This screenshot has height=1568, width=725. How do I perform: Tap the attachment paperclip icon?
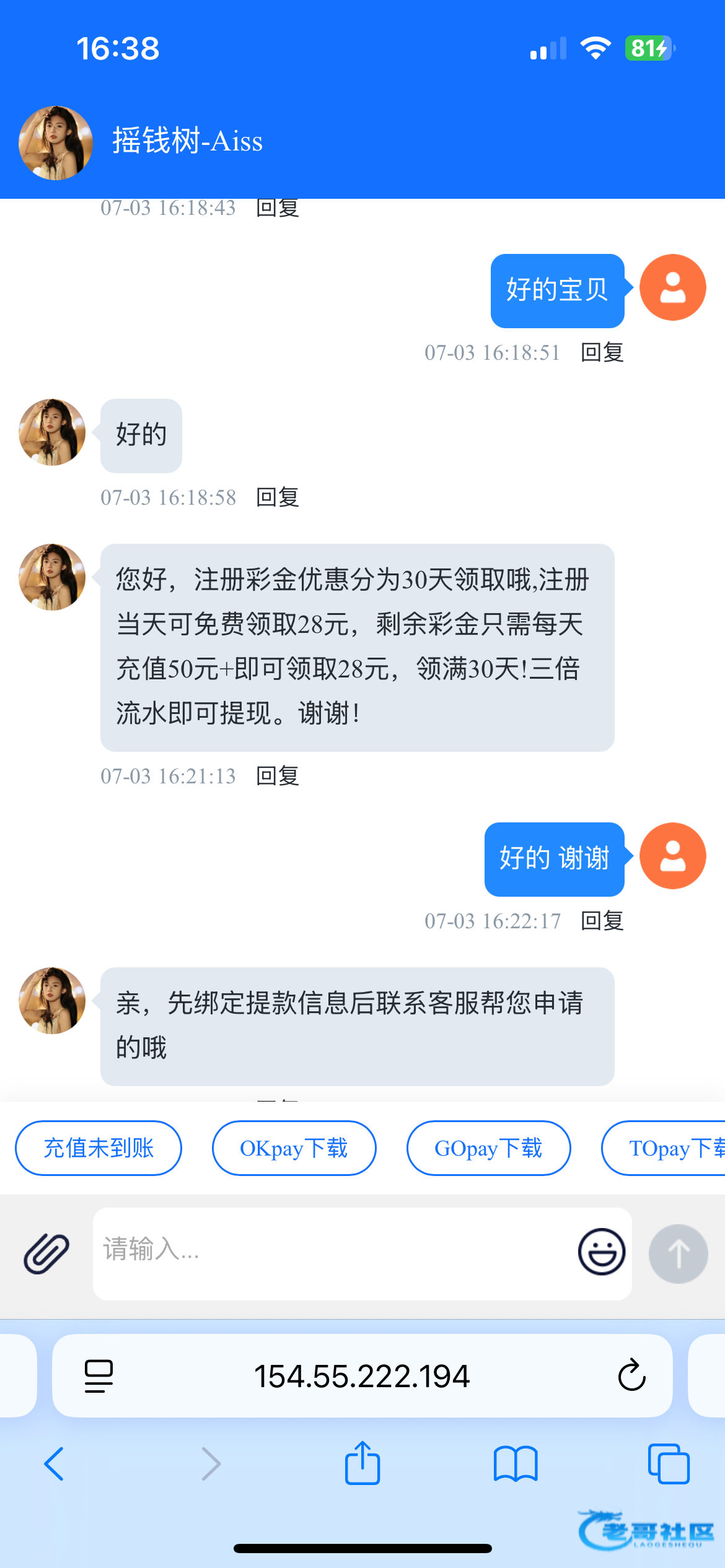(x=46, y=1253)
